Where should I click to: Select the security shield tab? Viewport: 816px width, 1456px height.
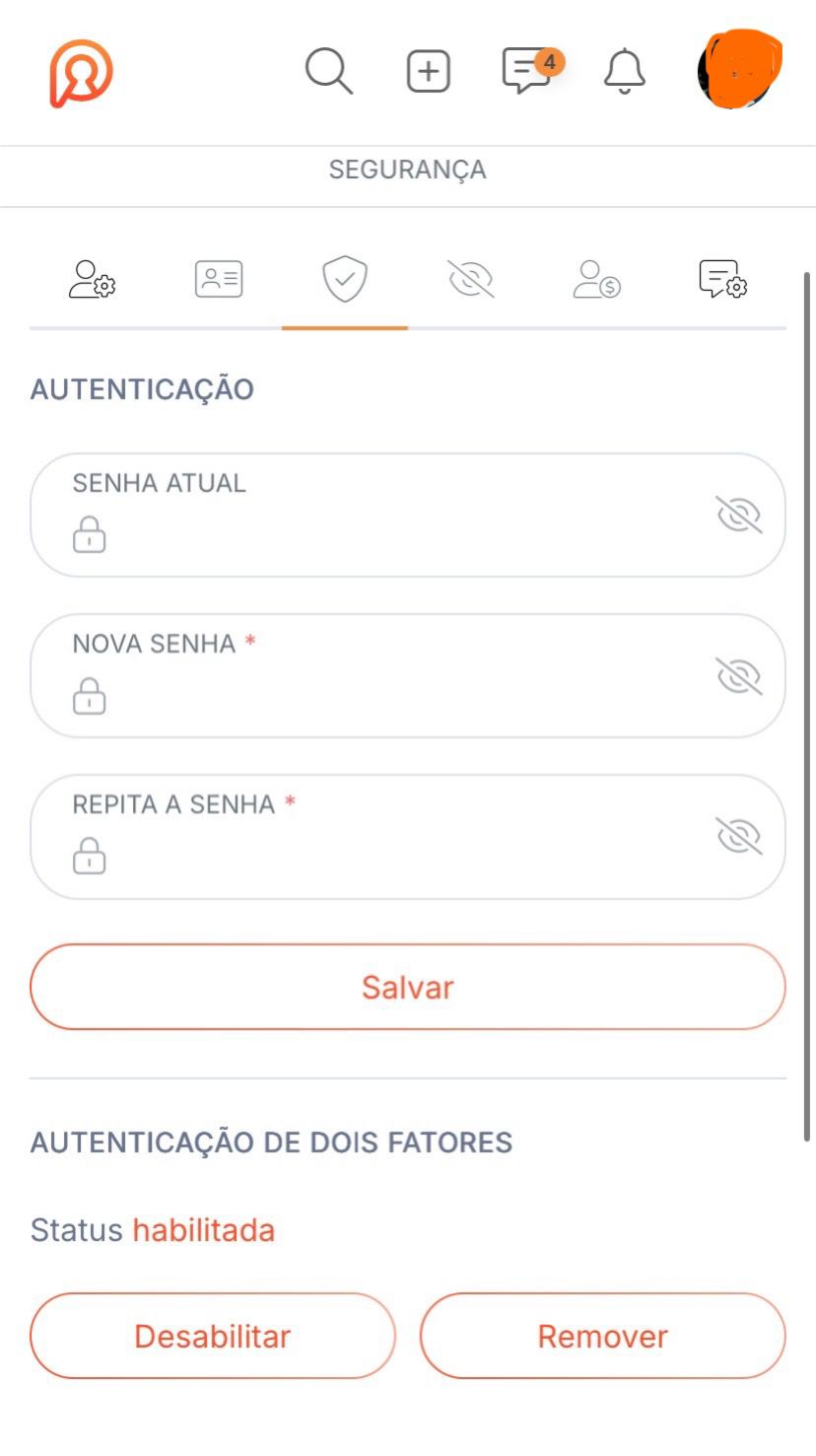(345, 280)
